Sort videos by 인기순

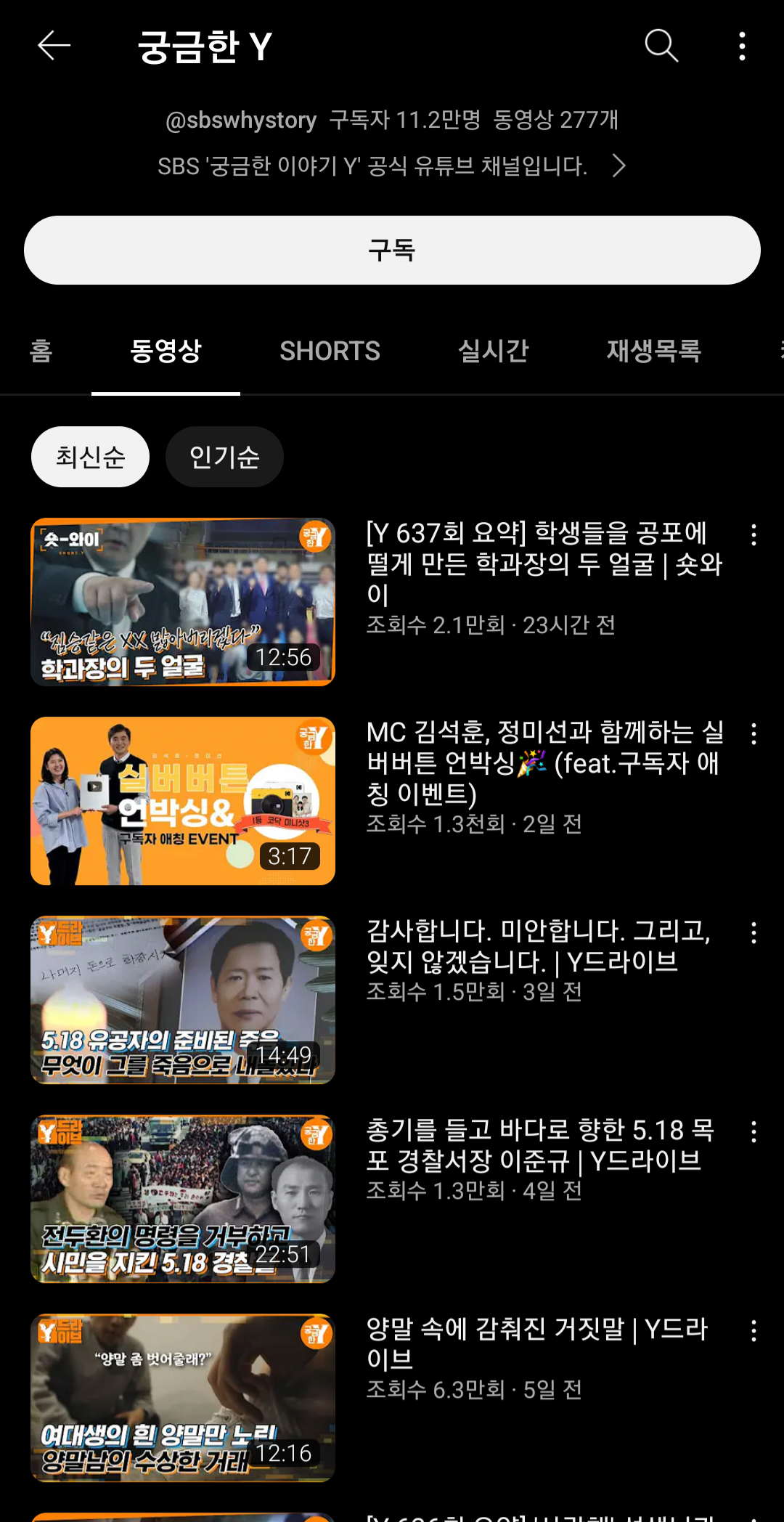[224, 457]
